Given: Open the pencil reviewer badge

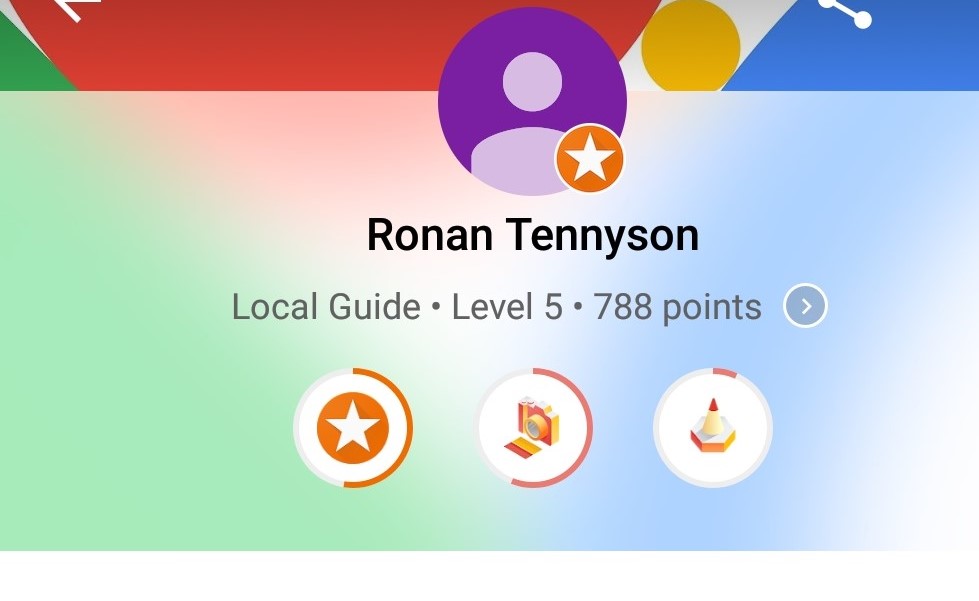Looking at the screenshot, I should 713,428.
